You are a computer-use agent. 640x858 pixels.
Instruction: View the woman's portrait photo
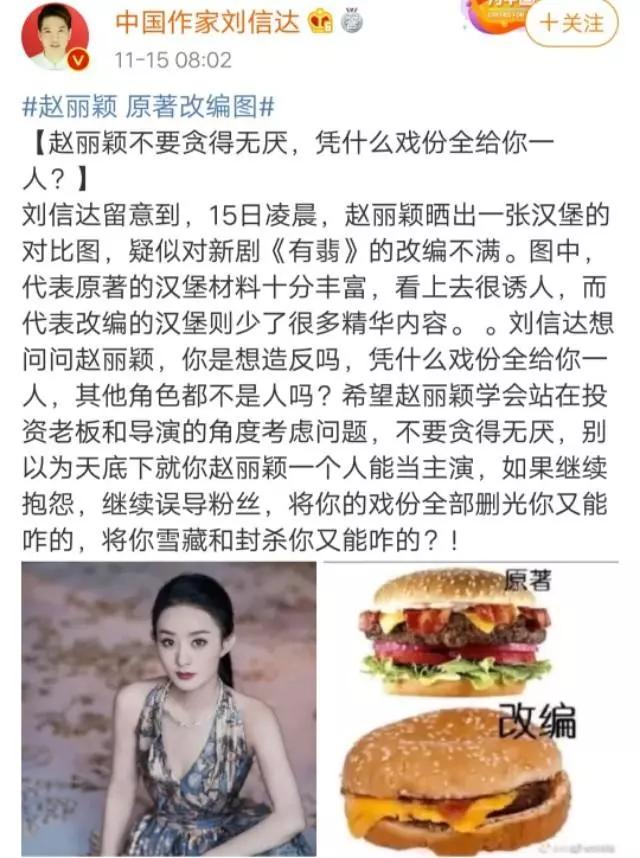[x=169, y=708]
